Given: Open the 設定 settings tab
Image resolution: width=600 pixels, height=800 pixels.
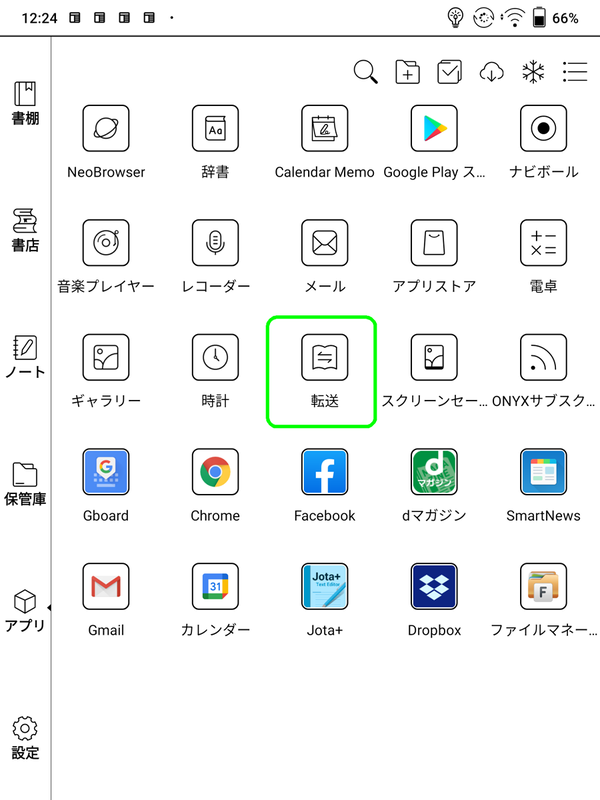Looking at the screenshot, I should pyautogui.click(x=25, y=738).
